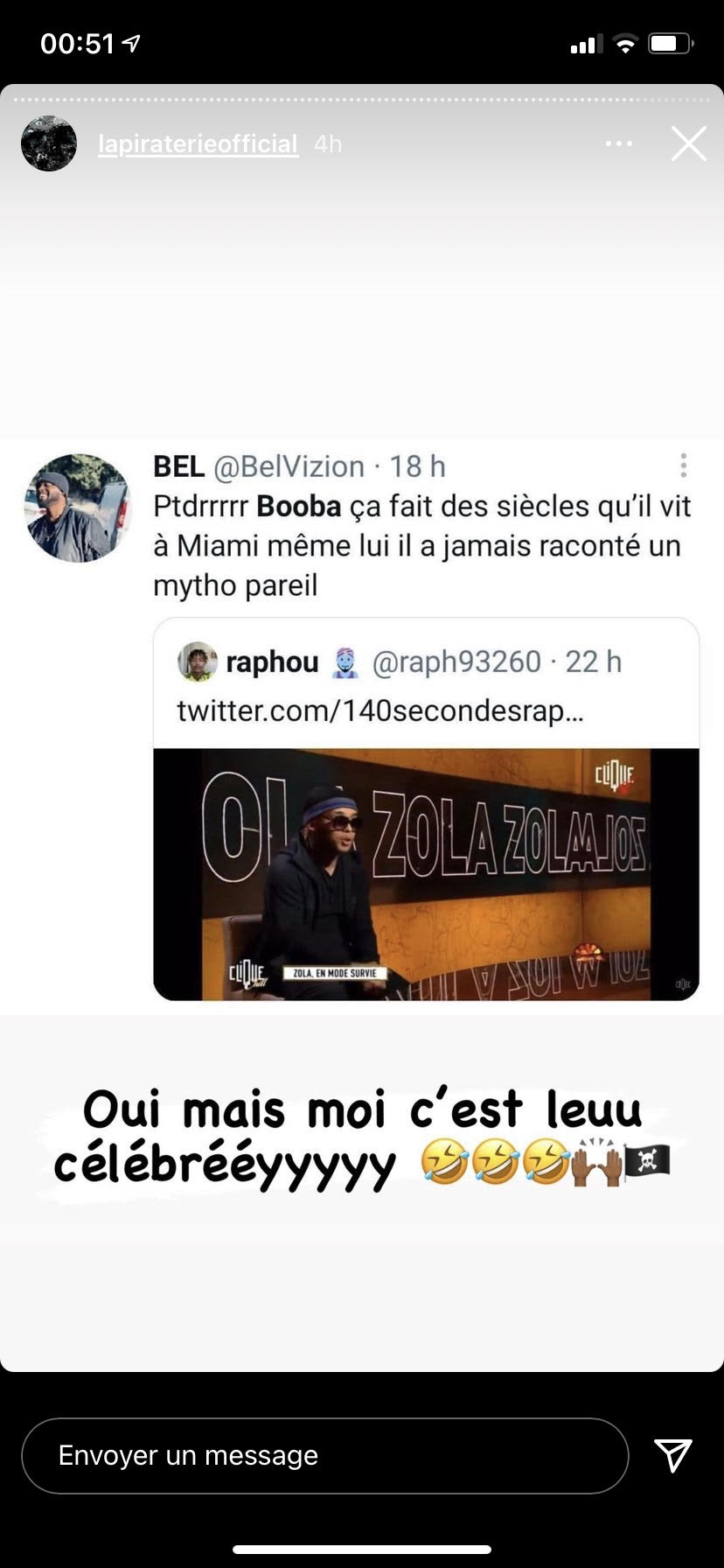Share this story with the paper plane icon

click(x=673, y=1455)
